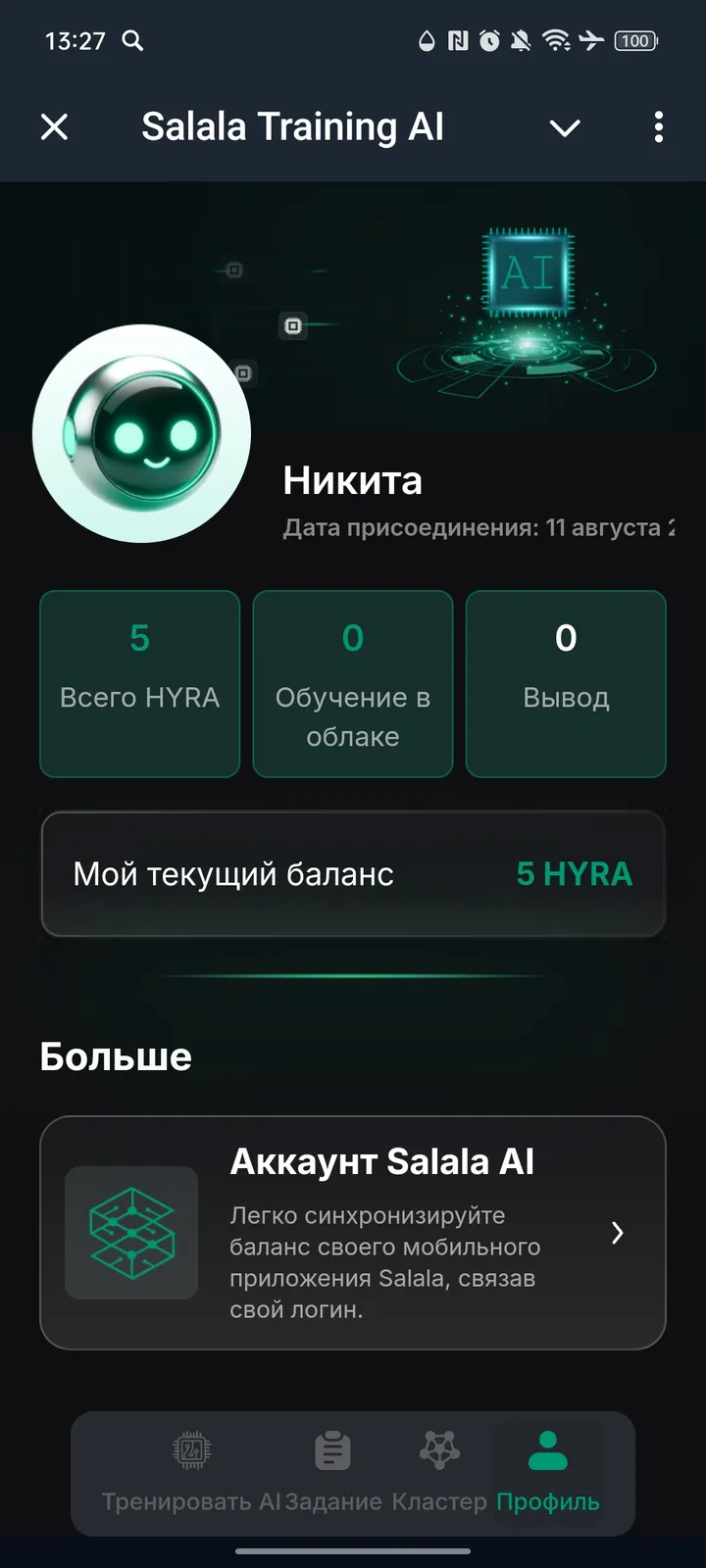Image resolution: width=706 pixels, height=1568 pixels.
Task: Tap the Обучение в облаке stat card
Action: click(x=352, y=684)
